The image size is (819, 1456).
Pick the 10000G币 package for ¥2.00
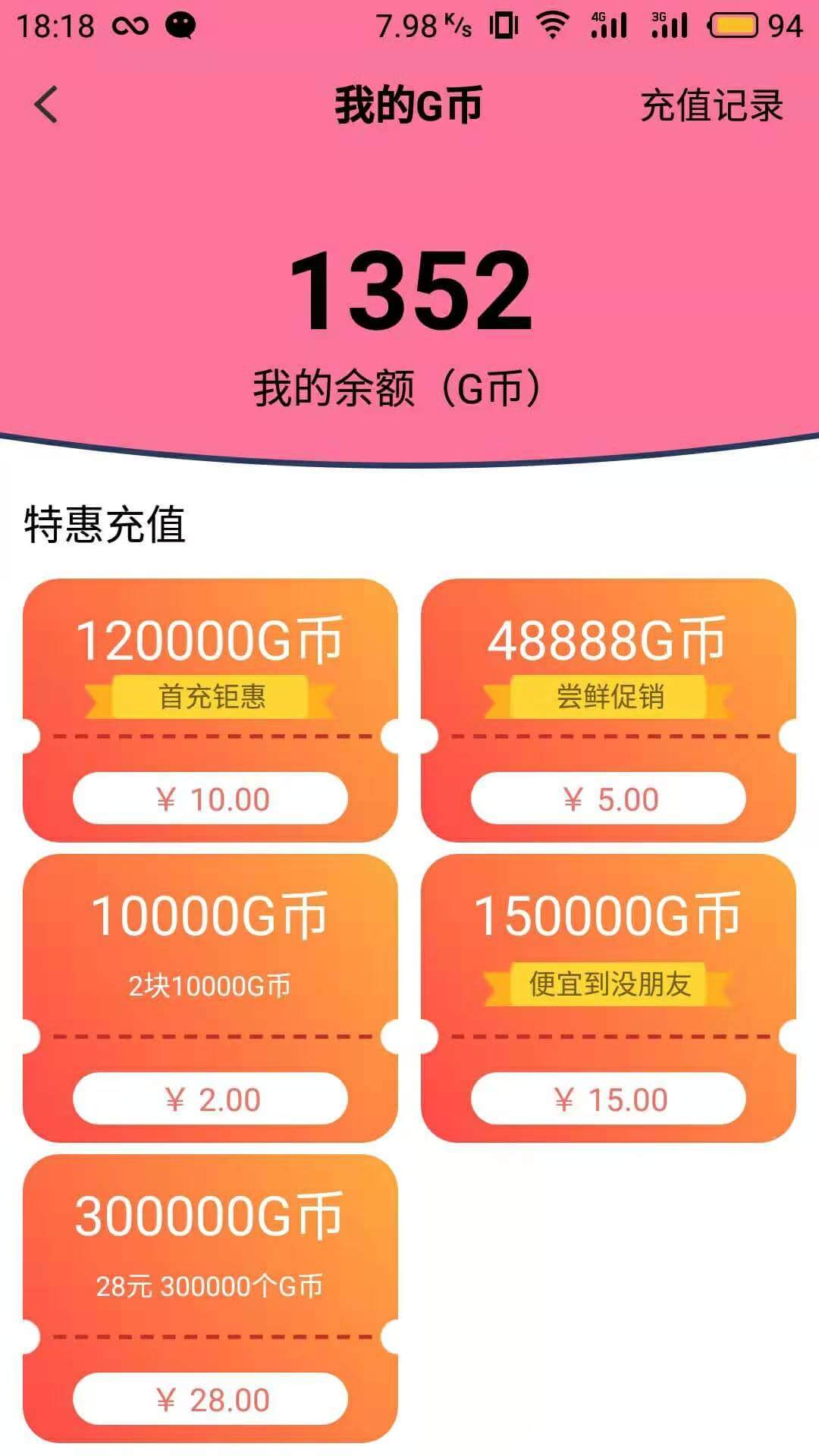click(x=210, y=997)
